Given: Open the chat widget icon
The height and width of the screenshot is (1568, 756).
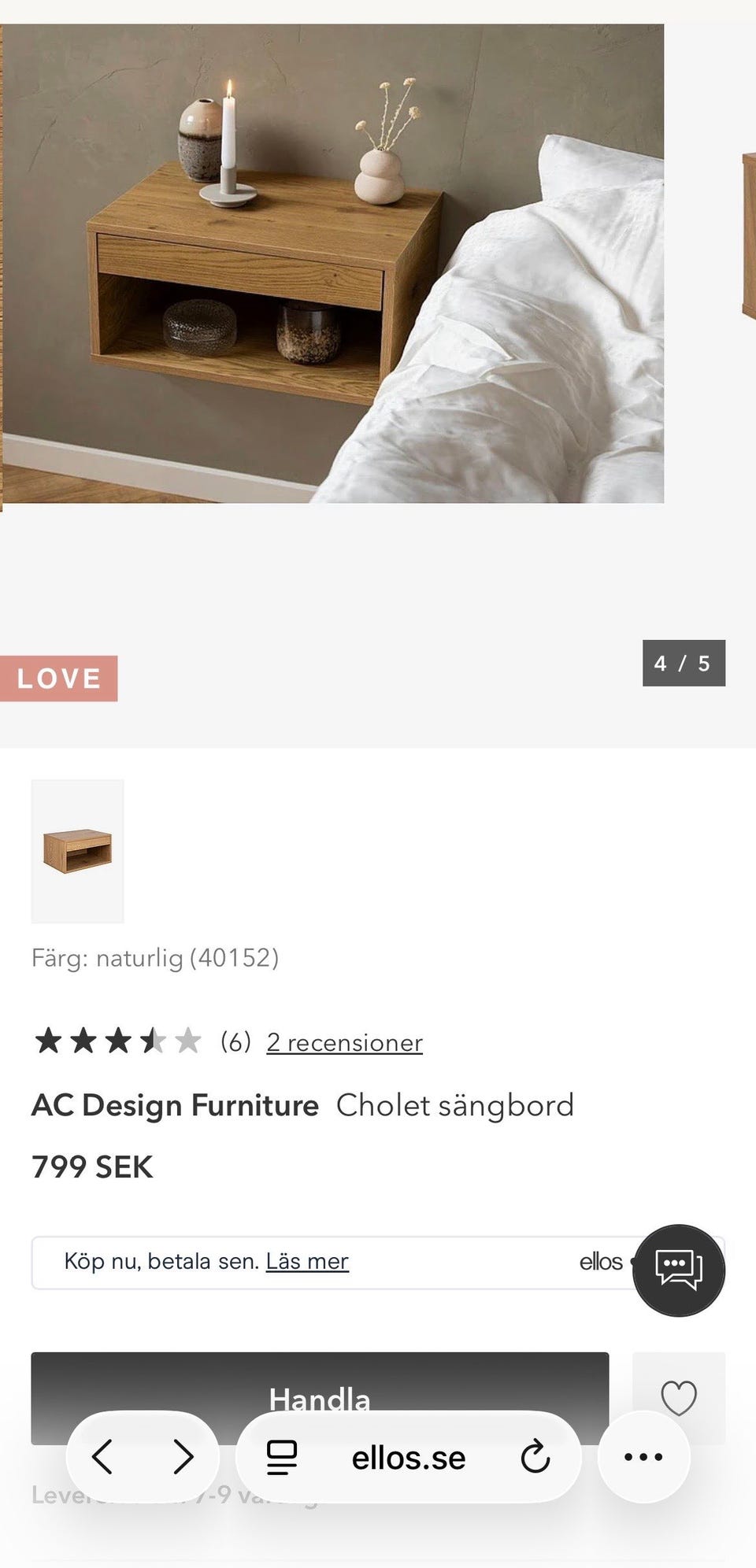Looking at the screenshot, I should 678,1271.
